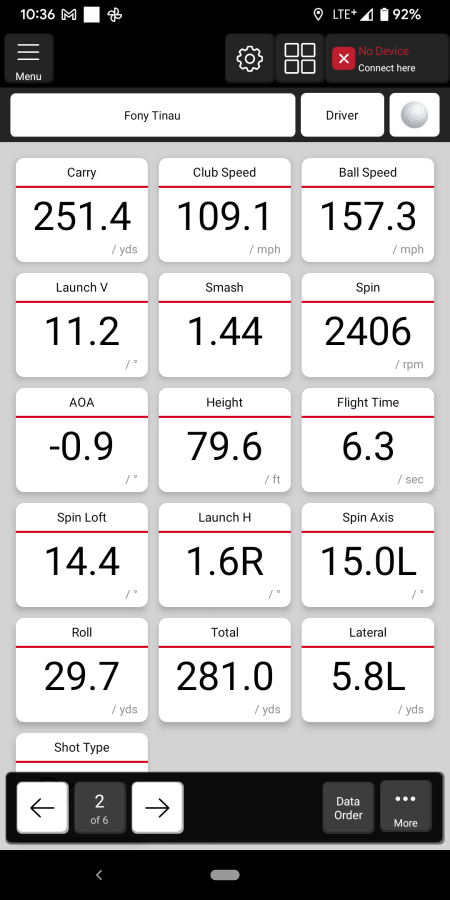The height and width of the screenshot is (900, 450).
Task: Open the 2 of 6 shot selector
Action: [x=100, y=808]
